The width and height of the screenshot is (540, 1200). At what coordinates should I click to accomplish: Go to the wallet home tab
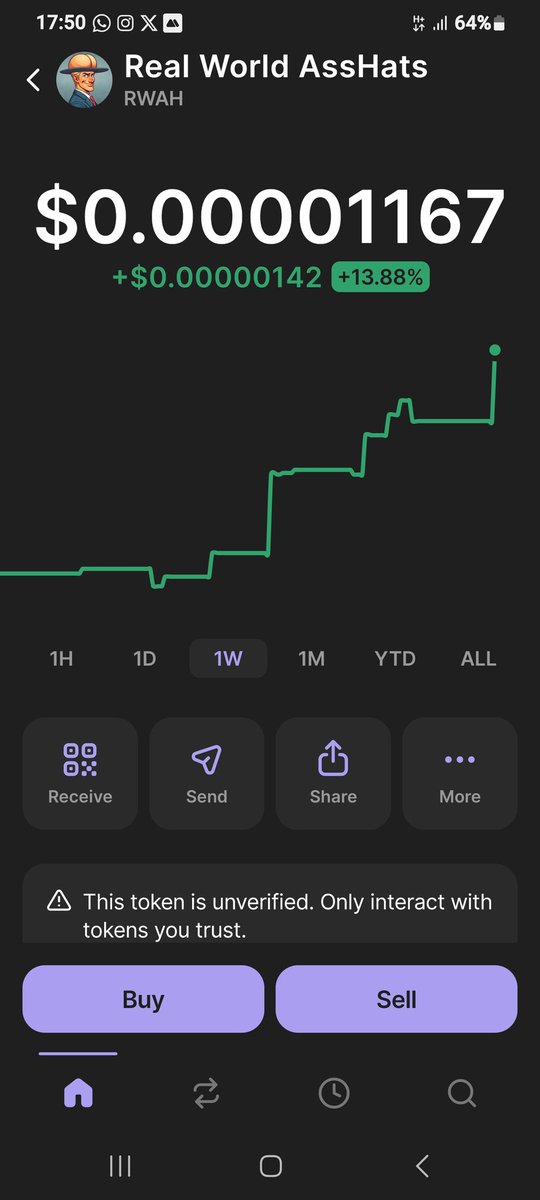coord(78,1093)
